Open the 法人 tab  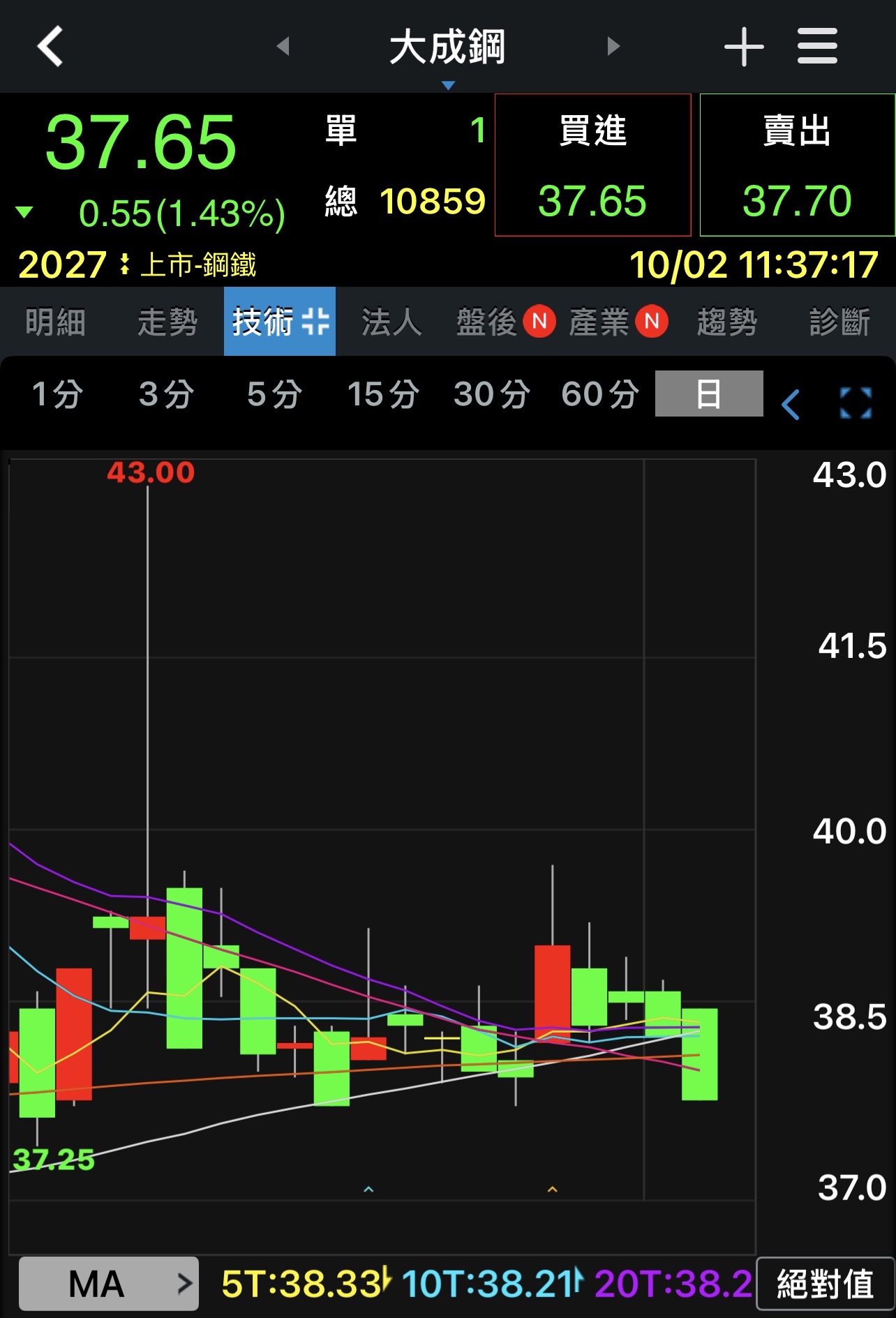(391, 322)
